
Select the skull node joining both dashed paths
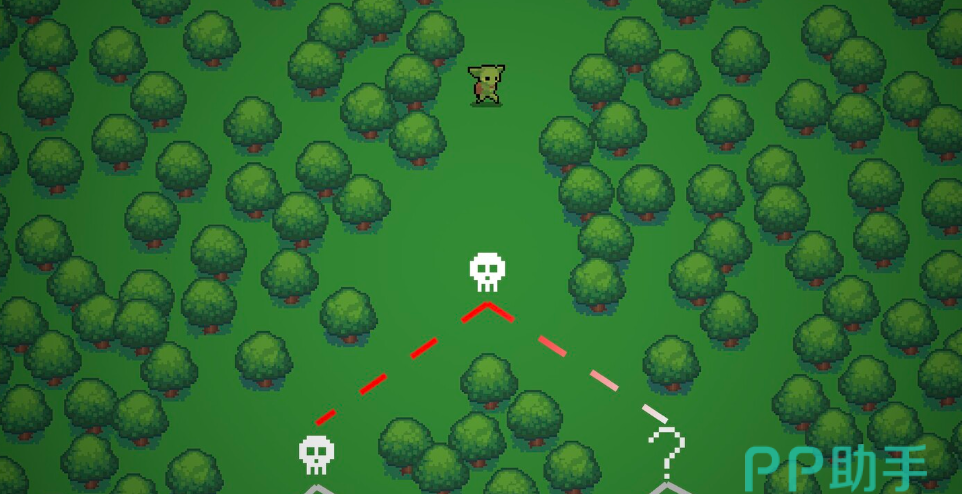tap(487, 271)
